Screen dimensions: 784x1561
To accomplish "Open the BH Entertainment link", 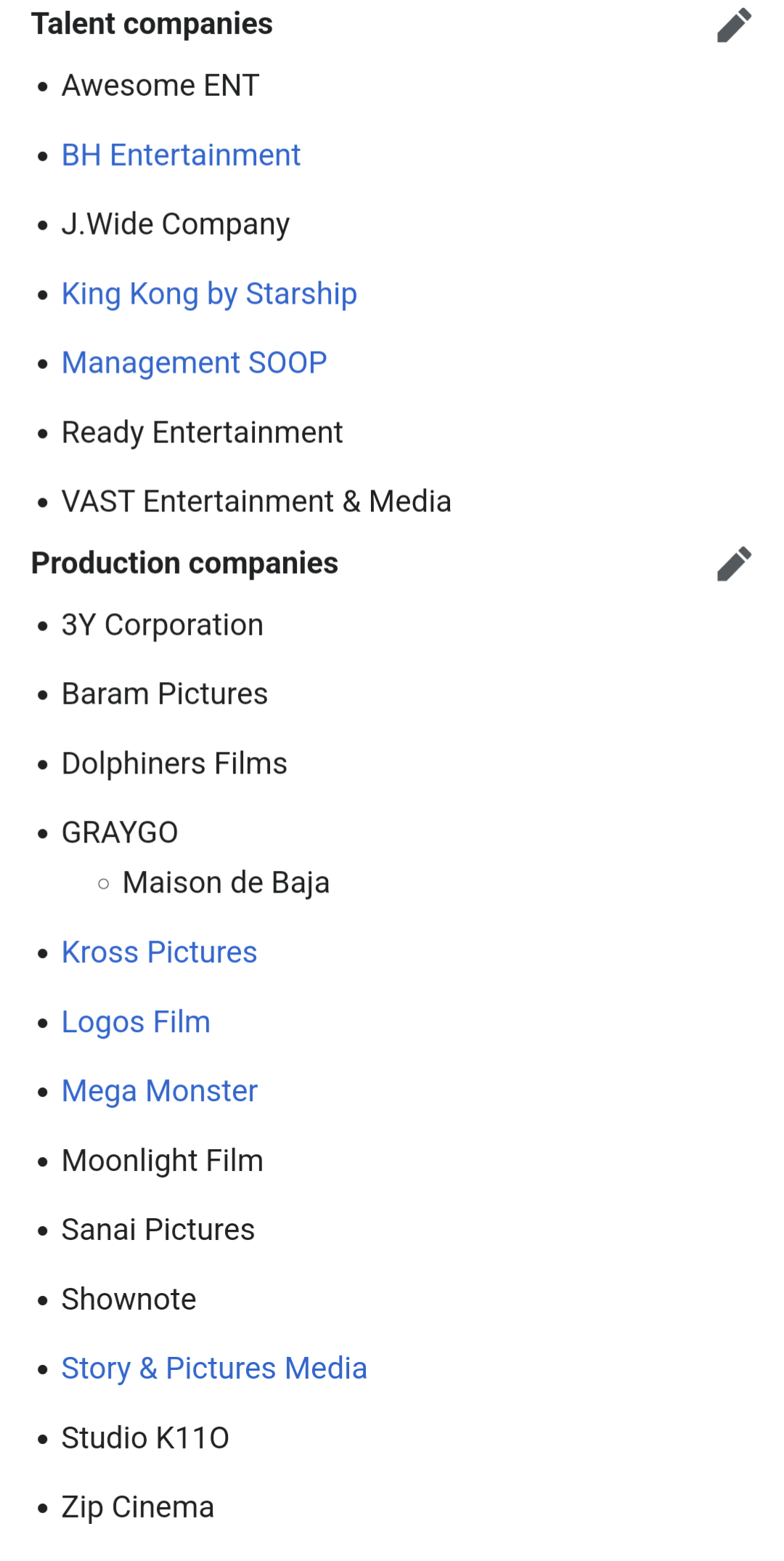I will (181, 155).
